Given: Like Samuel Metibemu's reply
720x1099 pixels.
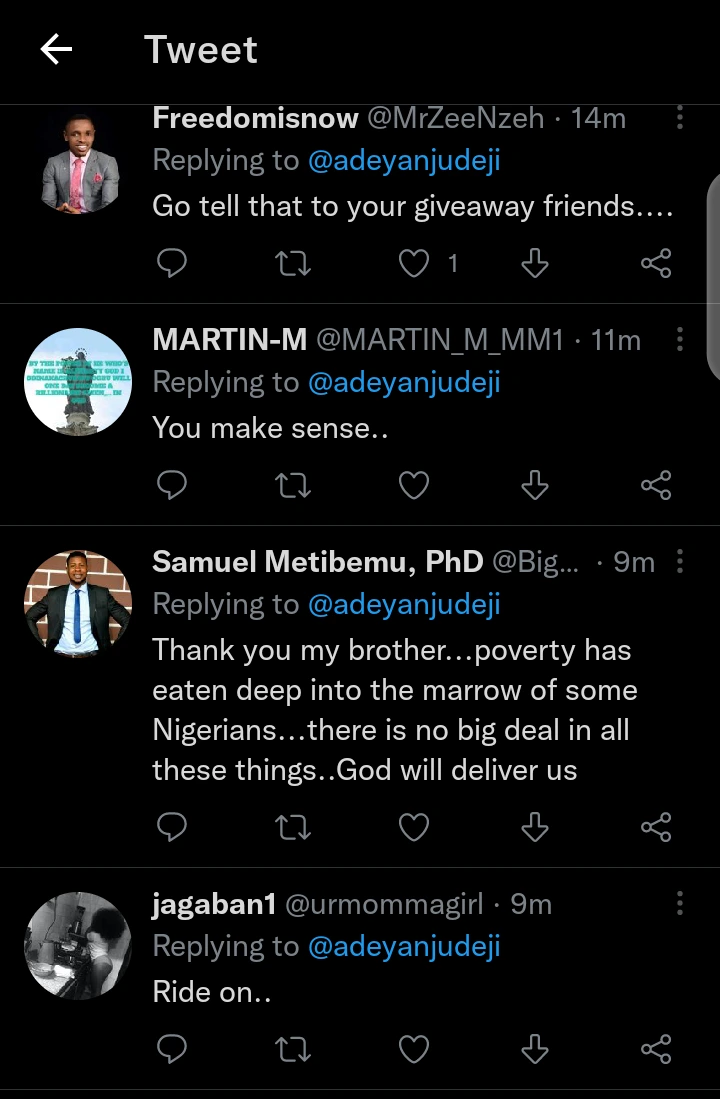Looking at the screenshot, I should click(x=414, y=827).
